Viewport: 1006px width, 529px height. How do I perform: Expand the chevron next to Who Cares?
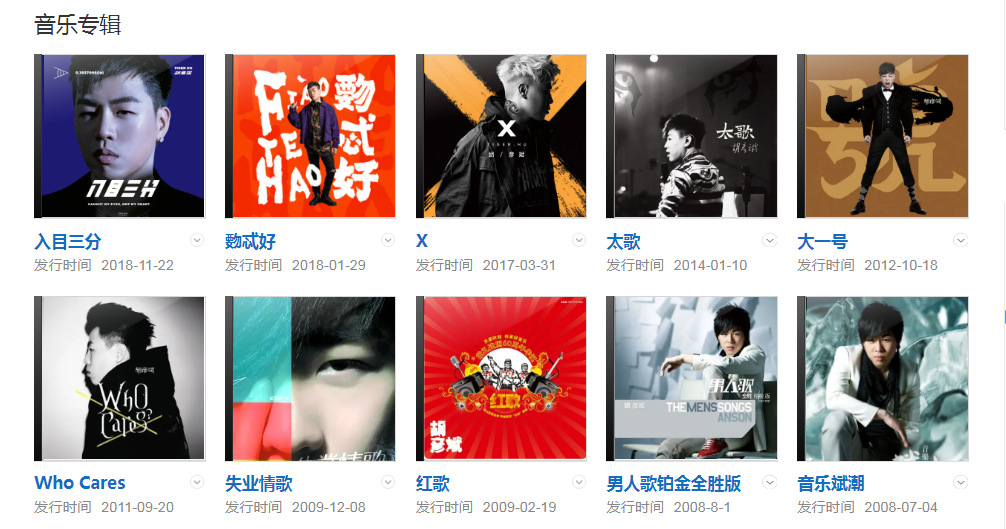[197, 482]
